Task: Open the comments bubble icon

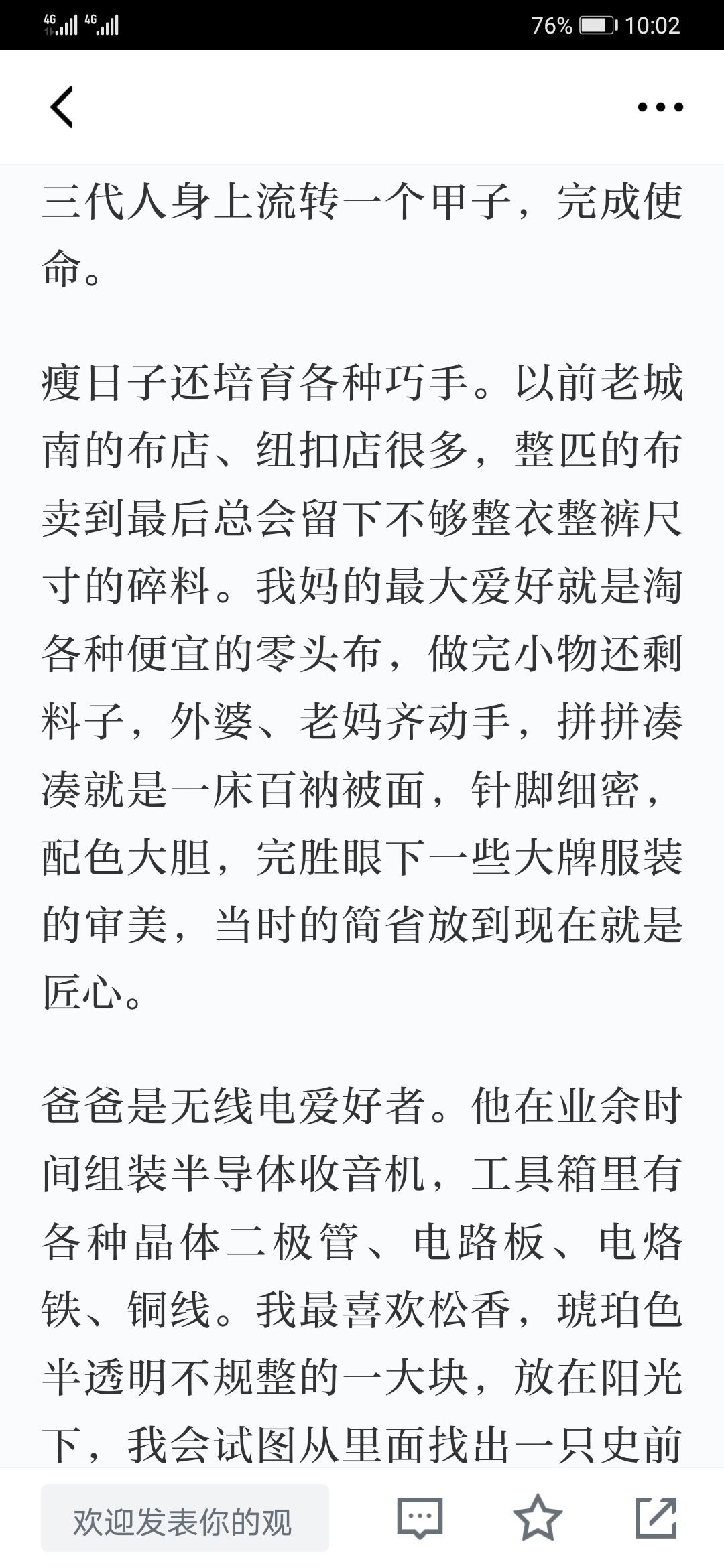Action: (420, 1518)
